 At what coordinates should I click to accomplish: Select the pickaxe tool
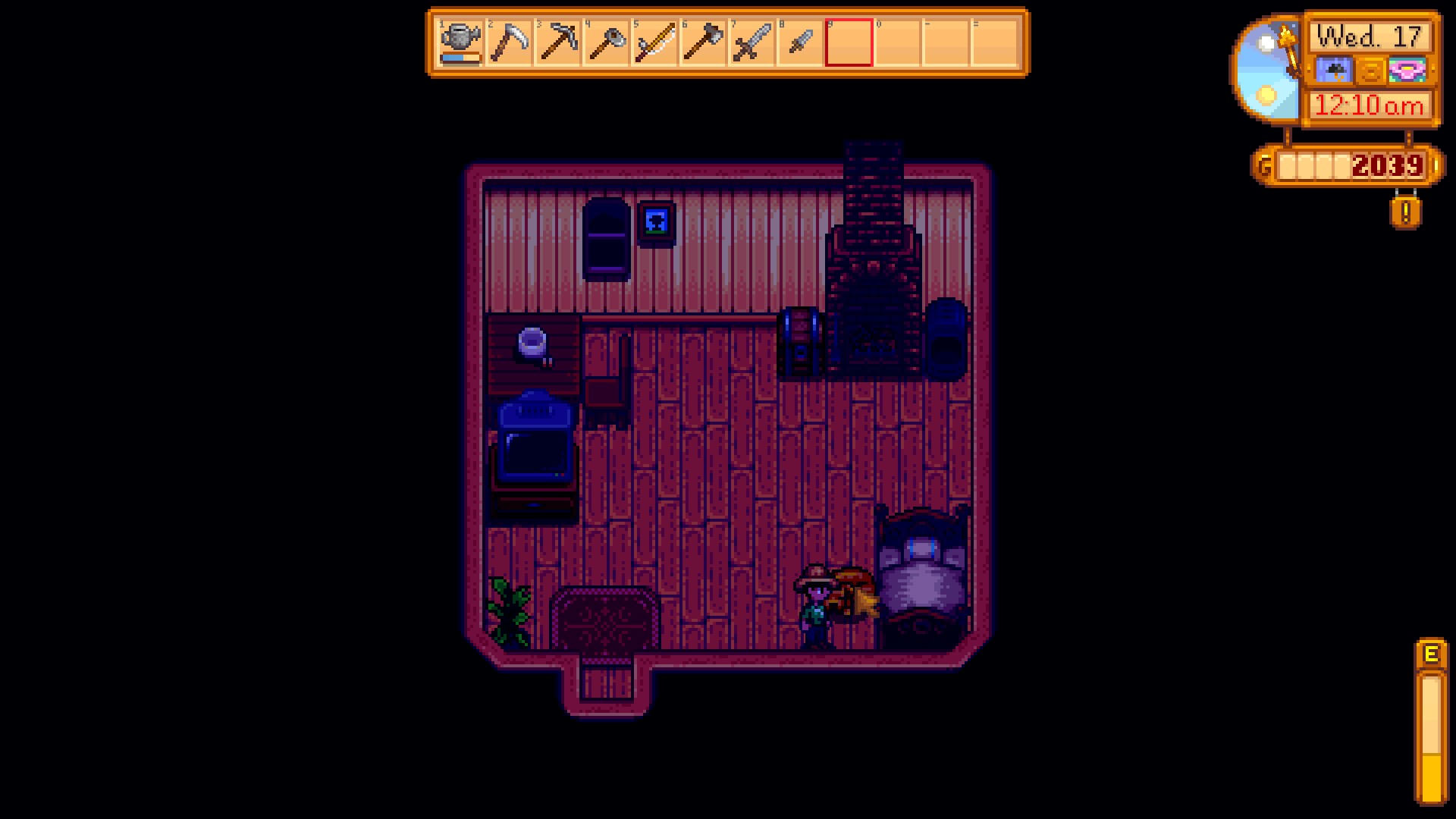(558, 42)
